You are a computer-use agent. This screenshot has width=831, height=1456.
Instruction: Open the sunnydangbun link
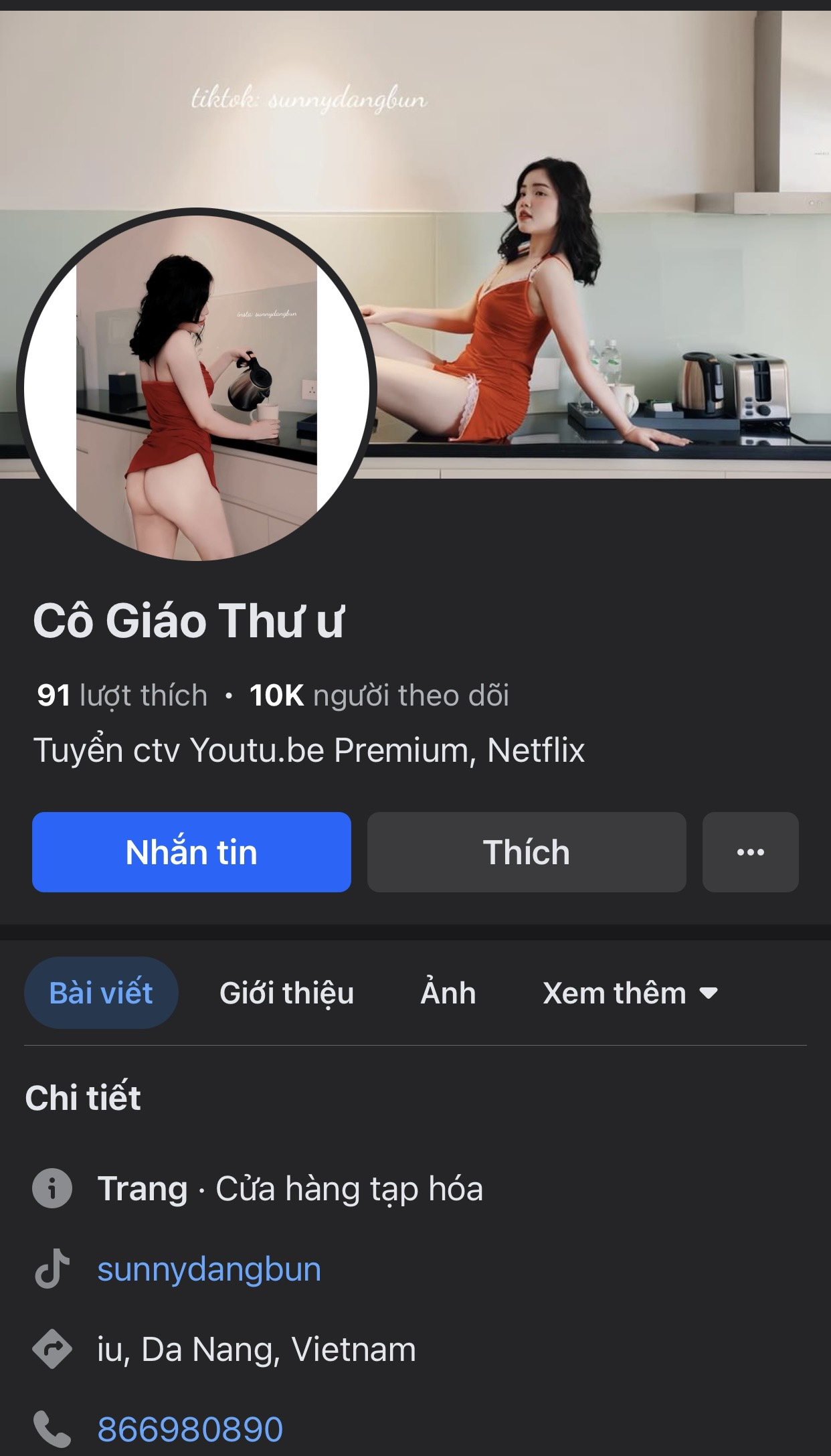(x=209, y=1271)
